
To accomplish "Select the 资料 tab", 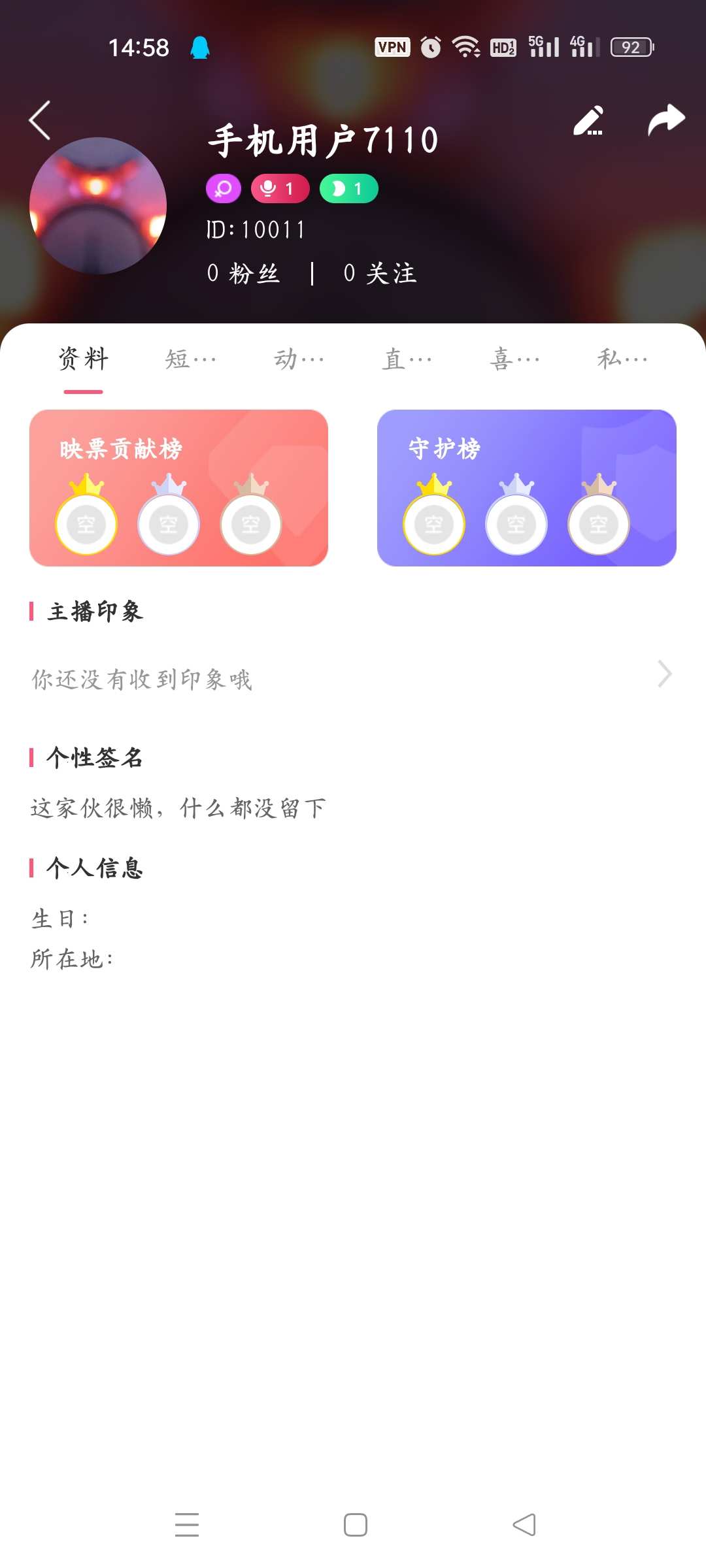I will [x=82, y=359].
